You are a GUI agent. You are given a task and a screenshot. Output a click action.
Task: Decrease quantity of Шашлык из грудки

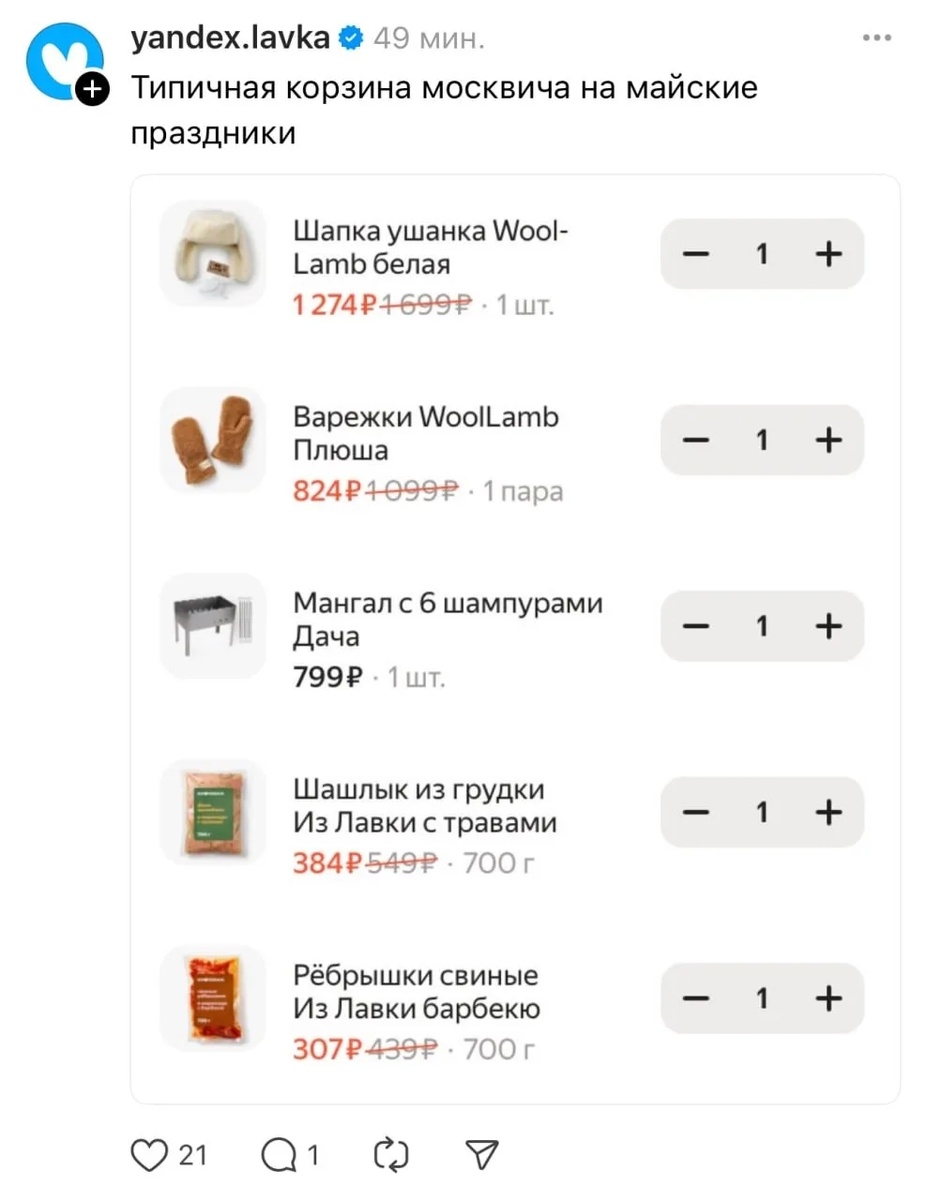coord(696,812)
